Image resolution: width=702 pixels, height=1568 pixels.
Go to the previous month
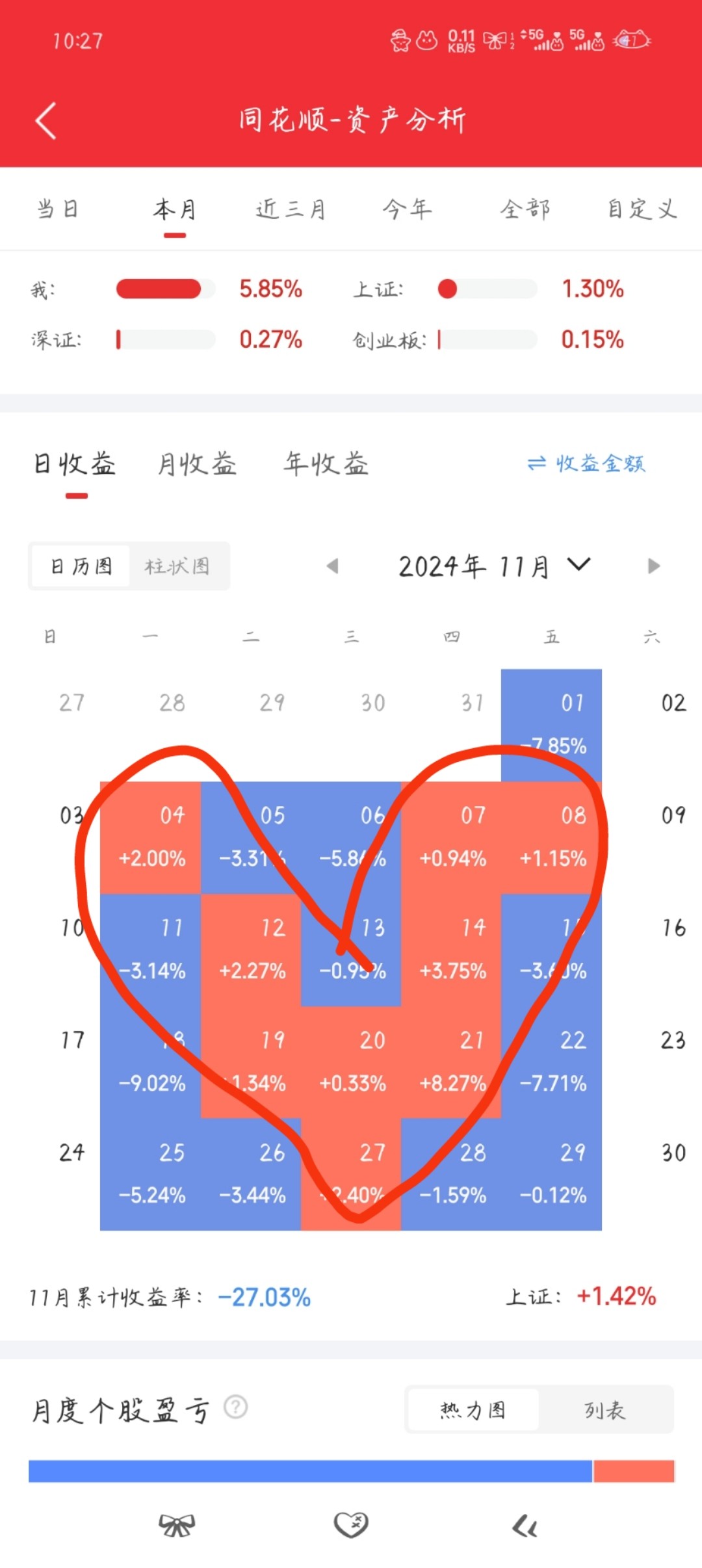[x=332, y=566]
